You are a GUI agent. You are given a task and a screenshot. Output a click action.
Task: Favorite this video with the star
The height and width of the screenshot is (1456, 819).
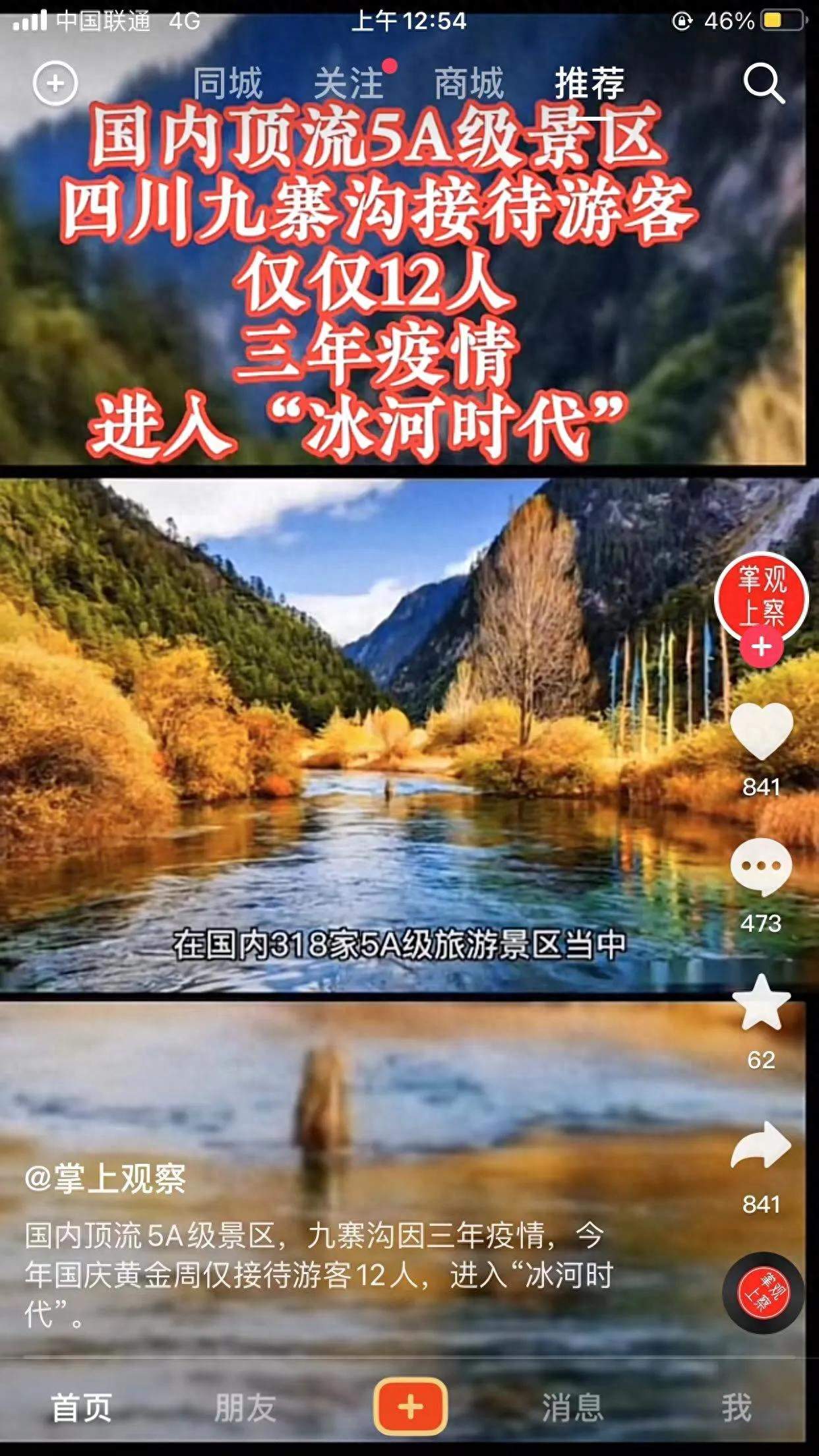pos(762,1003)
